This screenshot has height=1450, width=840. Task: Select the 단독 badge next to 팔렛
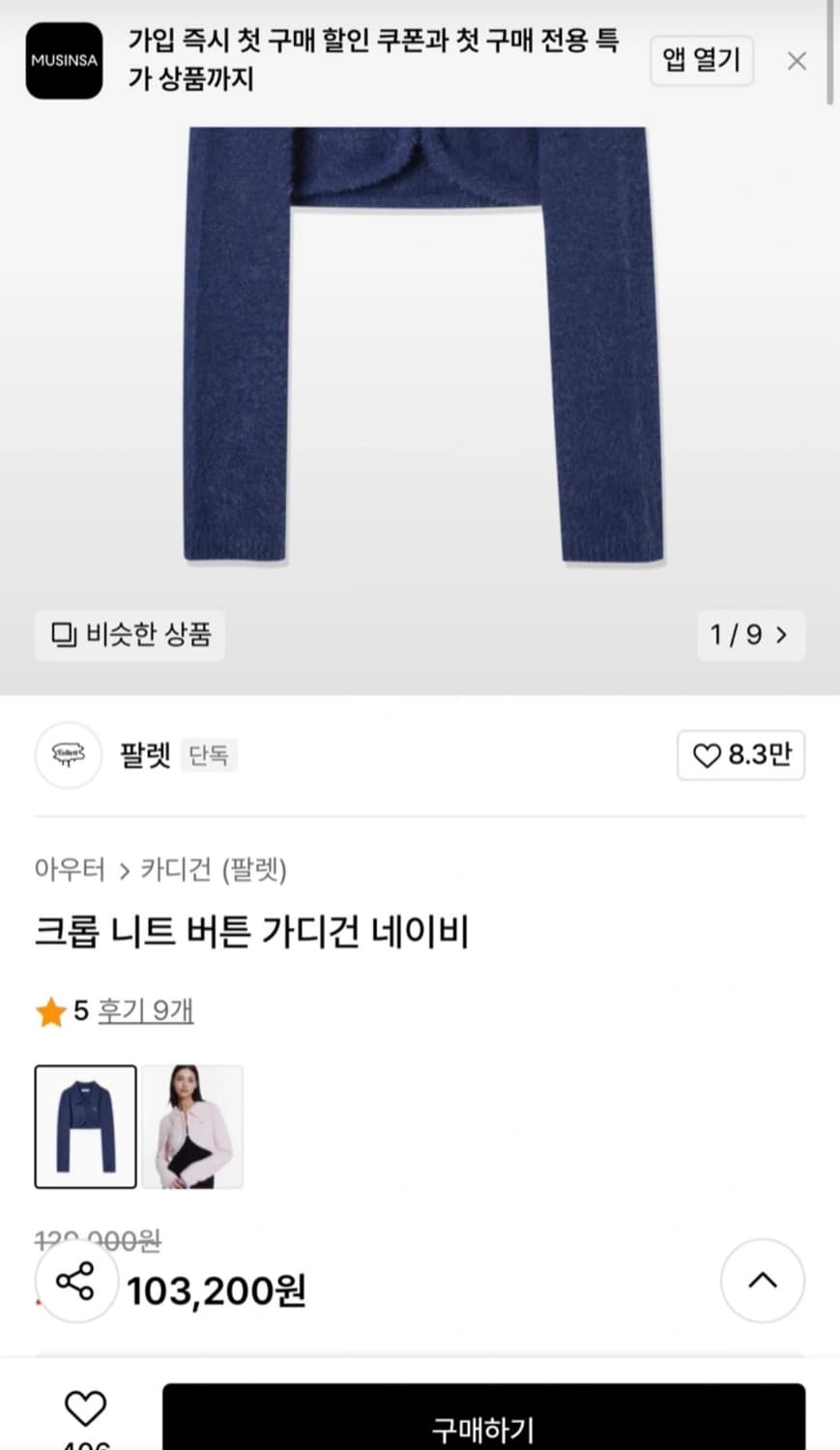(x=208, y=756)
